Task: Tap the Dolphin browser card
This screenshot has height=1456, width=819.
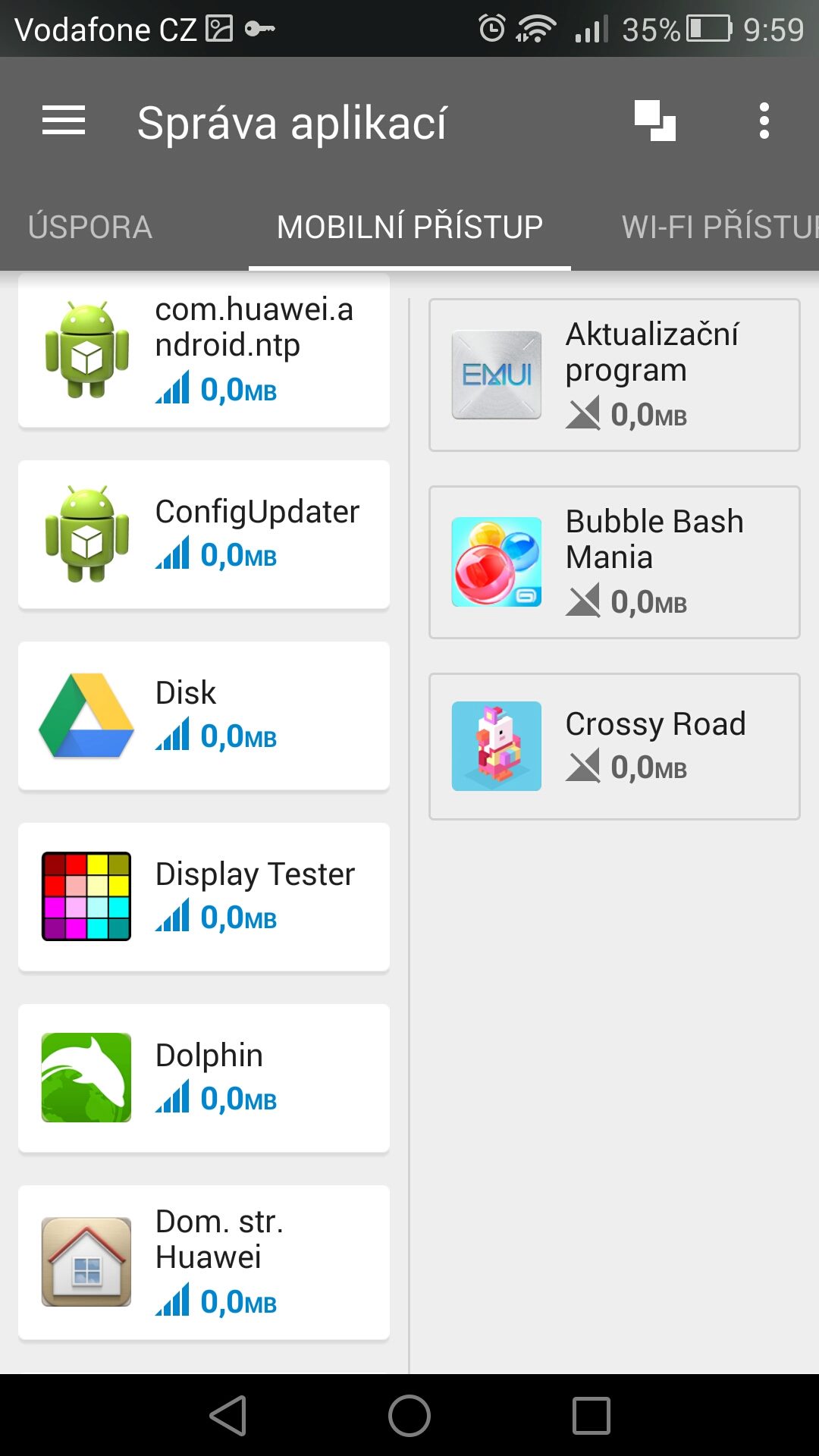Action: tap(204, 1078)
